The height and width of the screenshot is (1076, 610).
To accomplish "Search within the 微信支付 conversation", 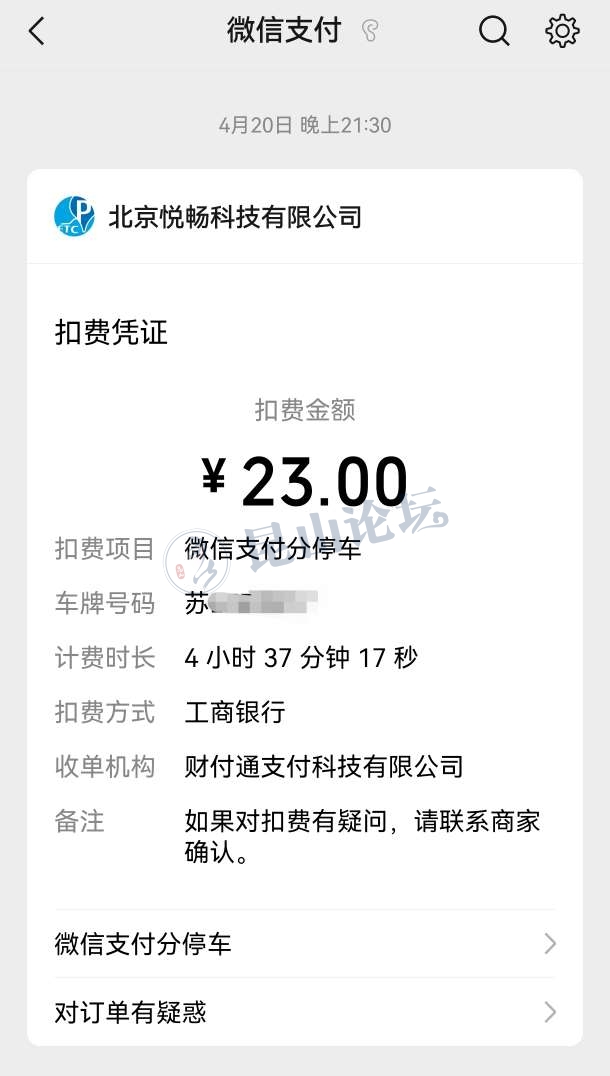I will pyautogui.click(x=494, y=32).
